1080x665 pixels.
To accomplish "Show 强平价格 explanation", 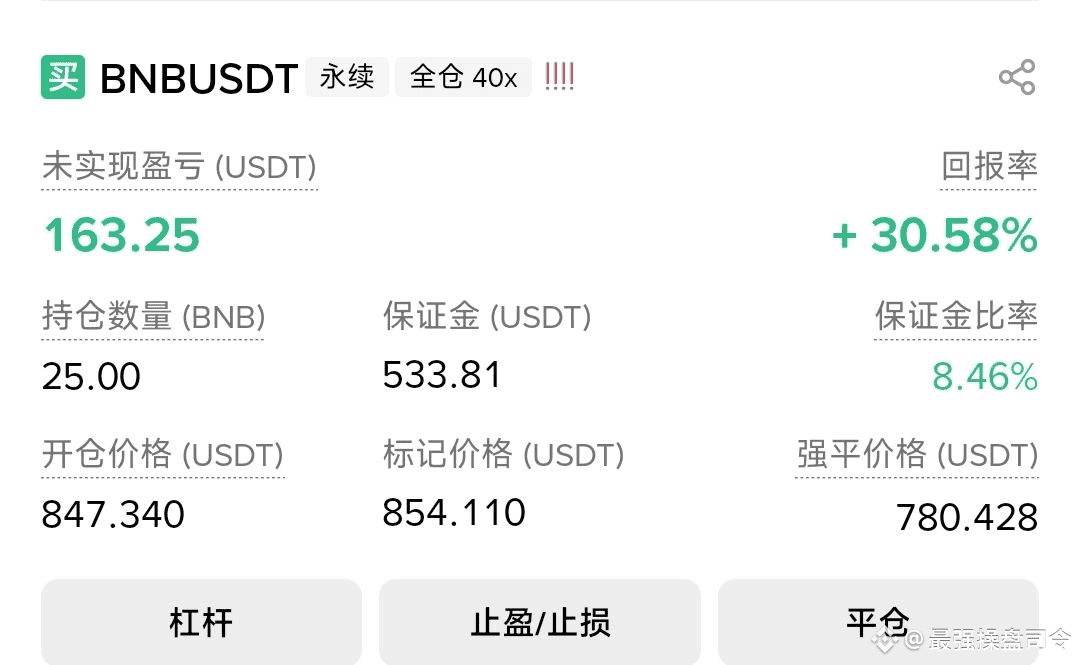I will coord(917,454).
